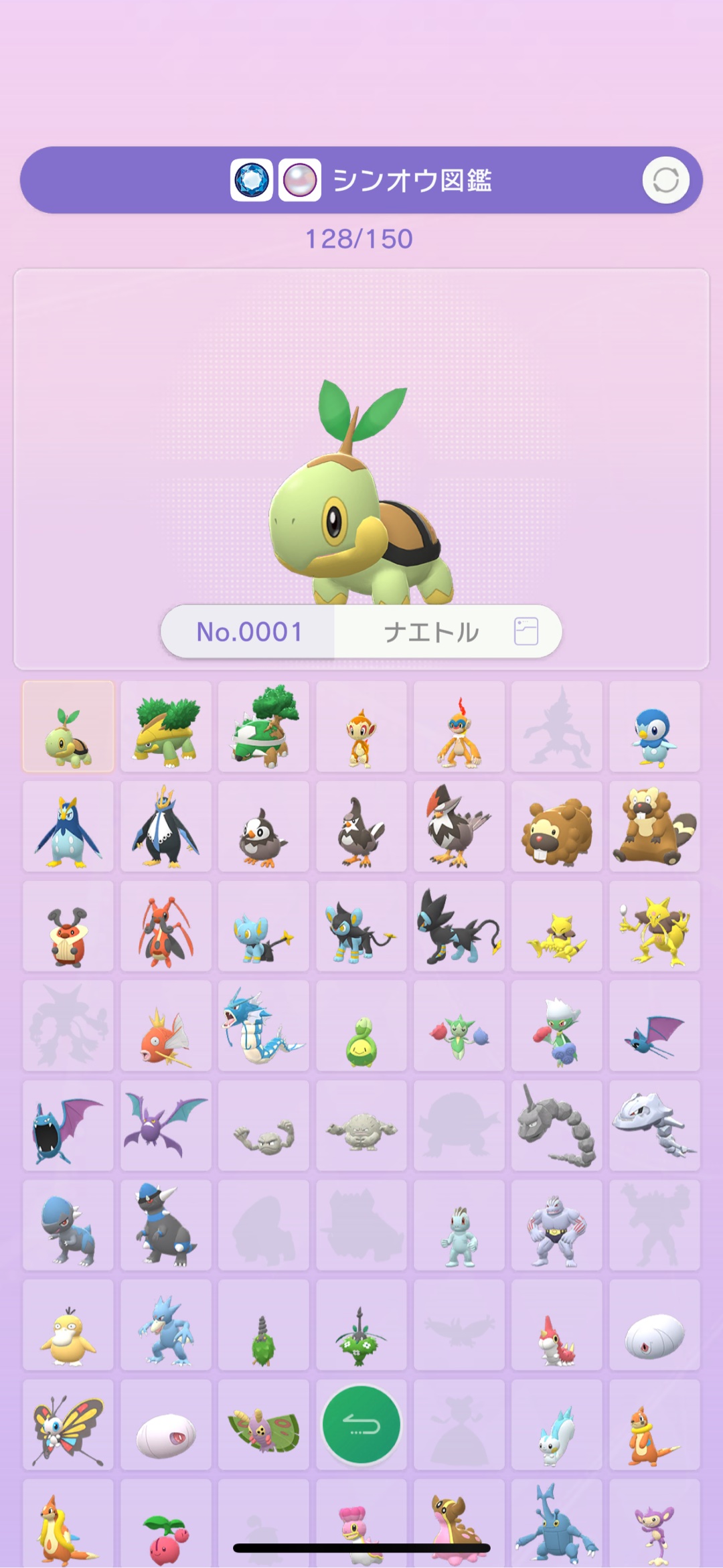Select the Gyarados tile

point(264,1026)
